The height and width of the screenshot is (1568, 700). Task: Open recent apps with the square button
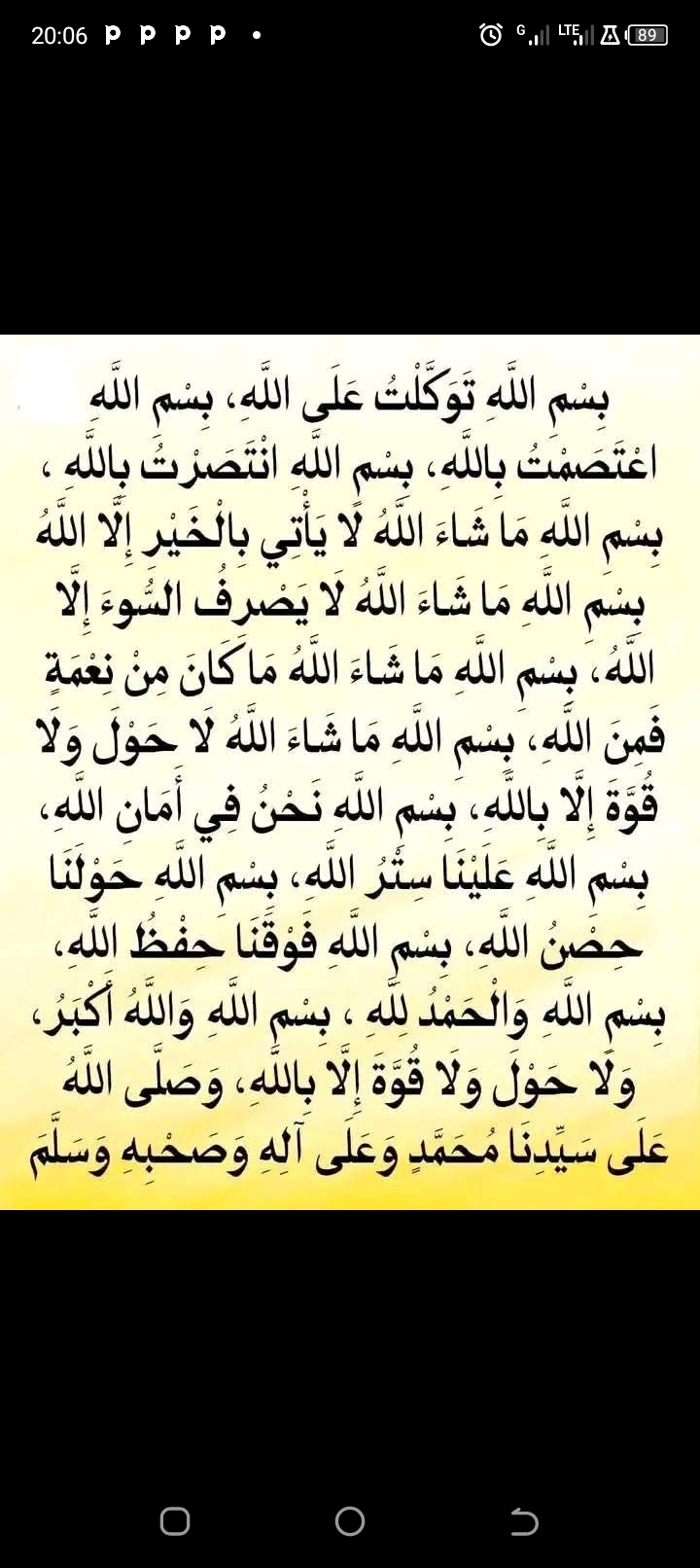click(175, 1520)
